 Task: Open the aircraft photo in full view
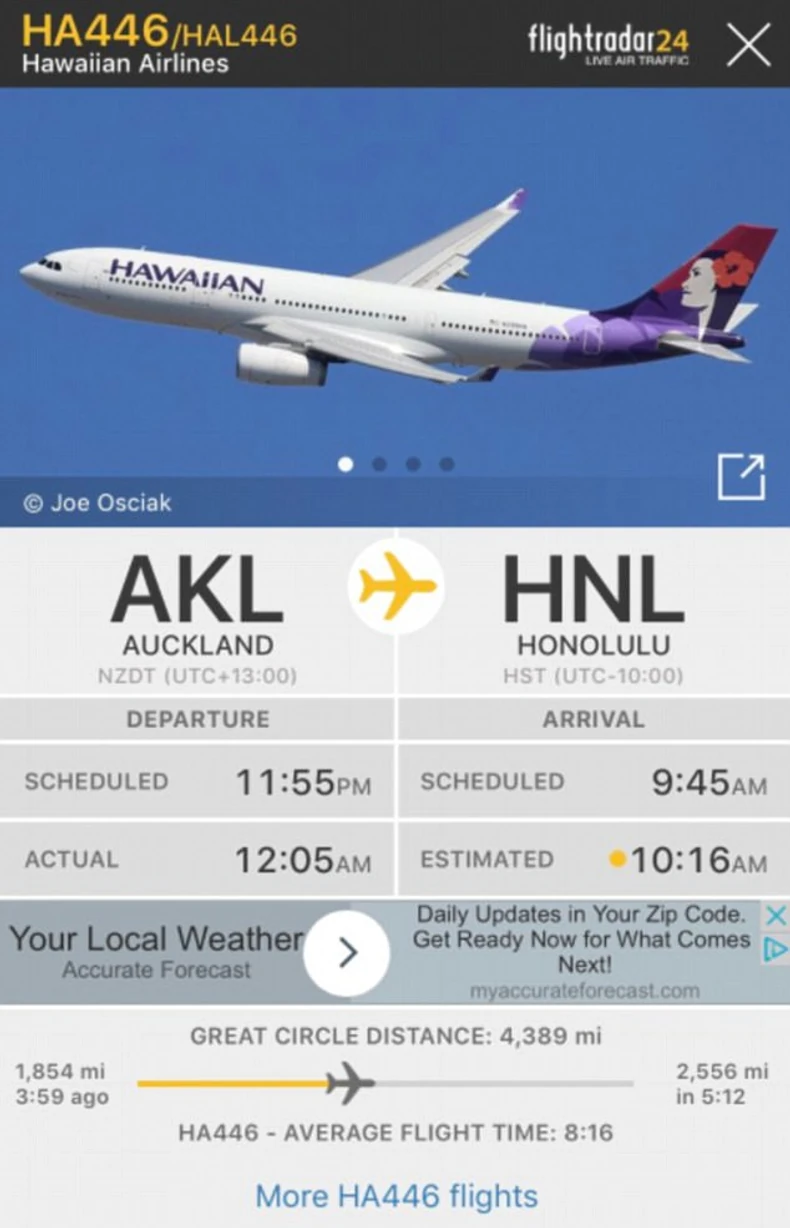(741, 477)
